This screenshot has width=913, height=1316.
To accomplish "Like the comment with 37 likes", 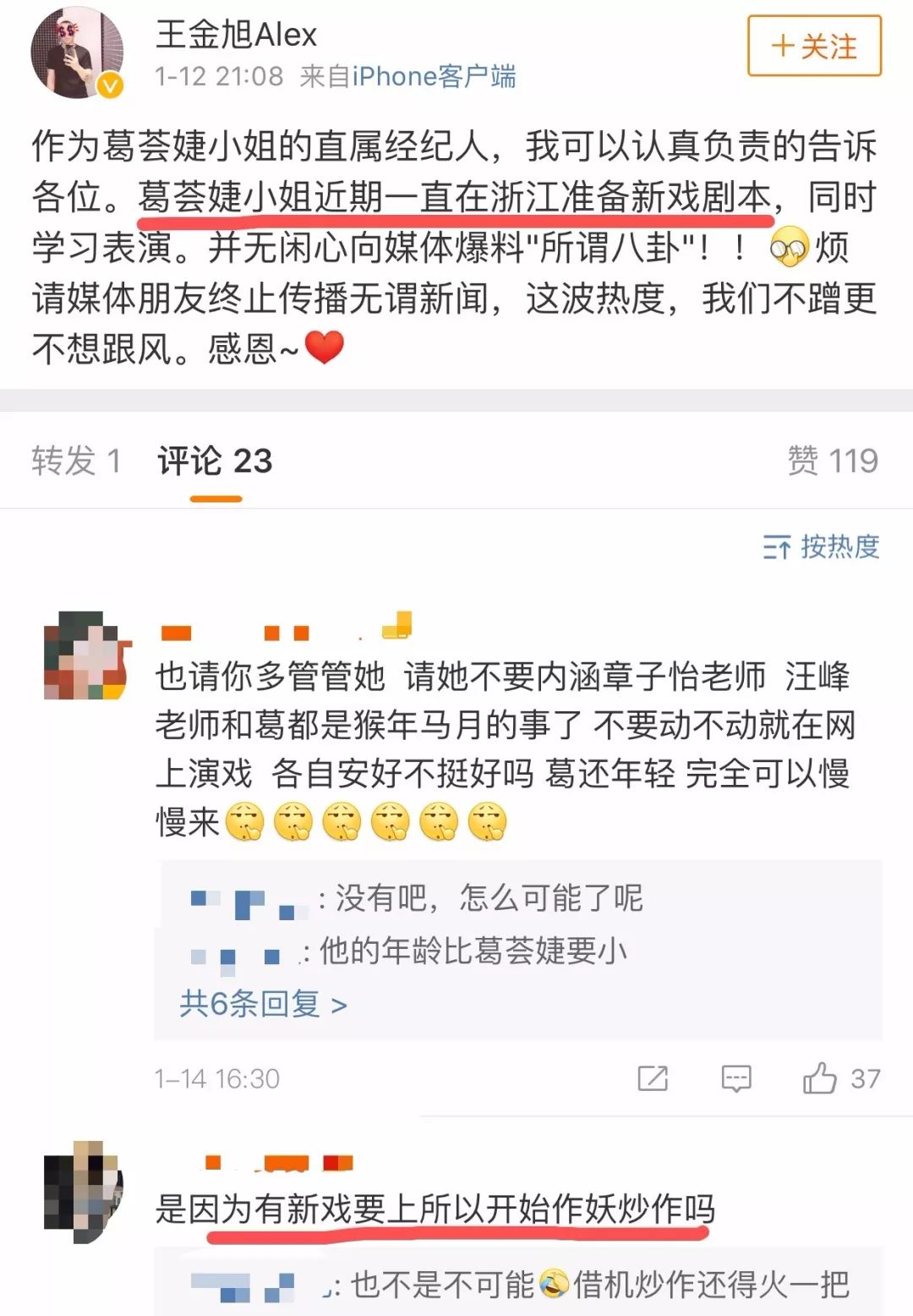I will tap(820, 1078).
